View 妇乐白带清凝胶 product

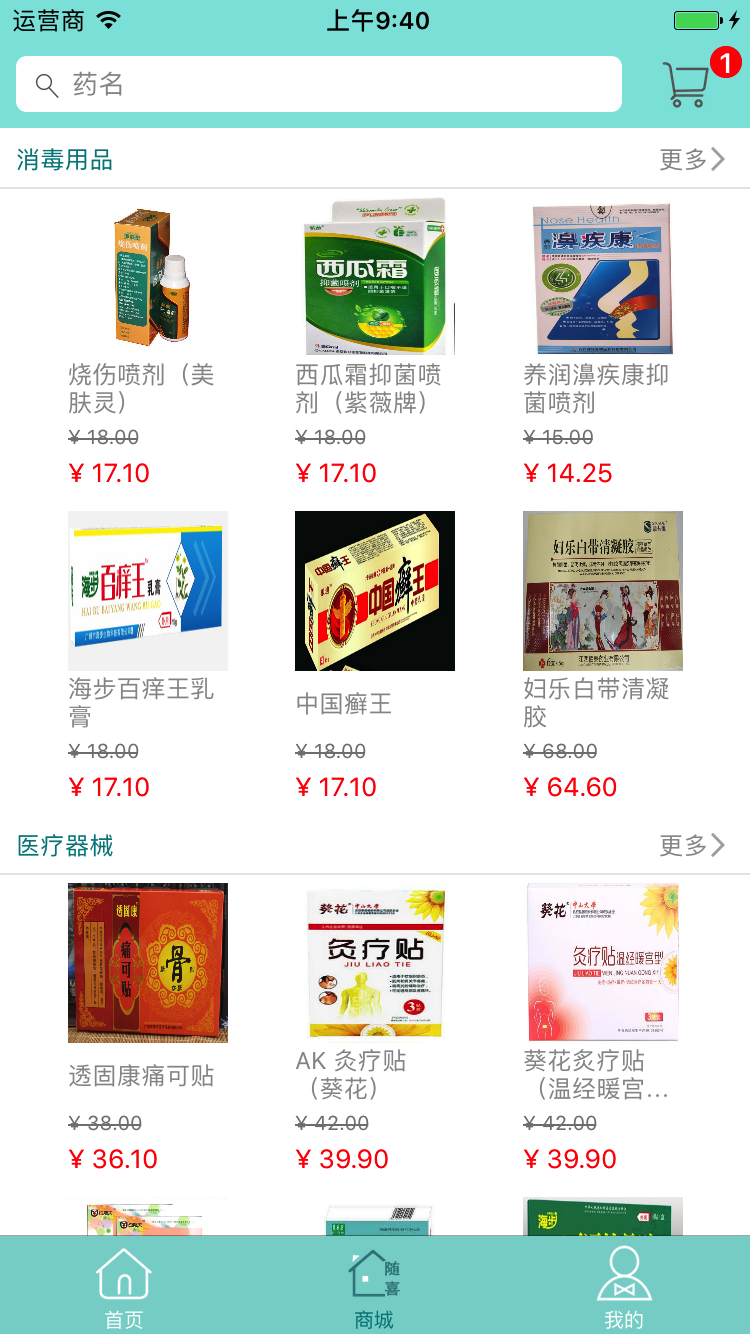point(602,591)
